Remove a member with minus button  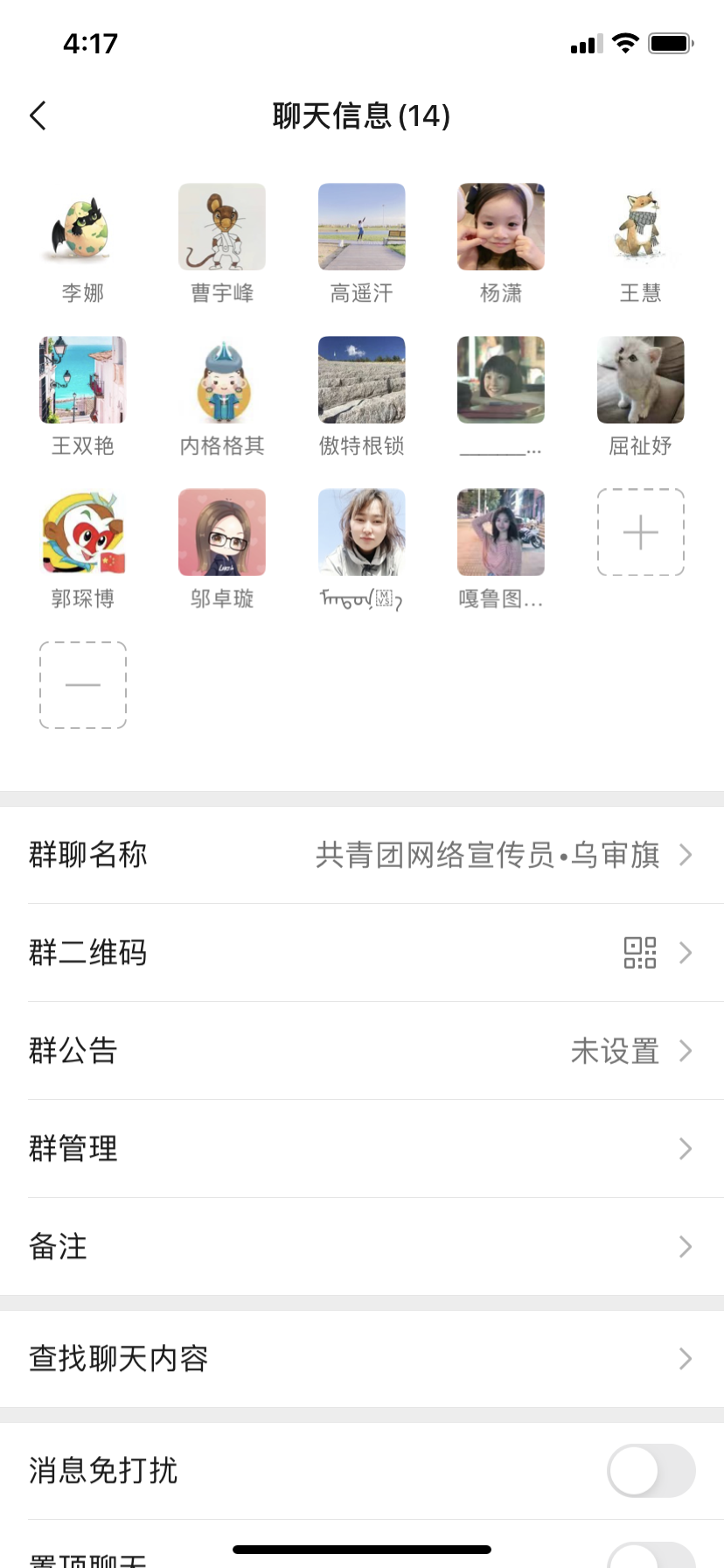[83, 685]
